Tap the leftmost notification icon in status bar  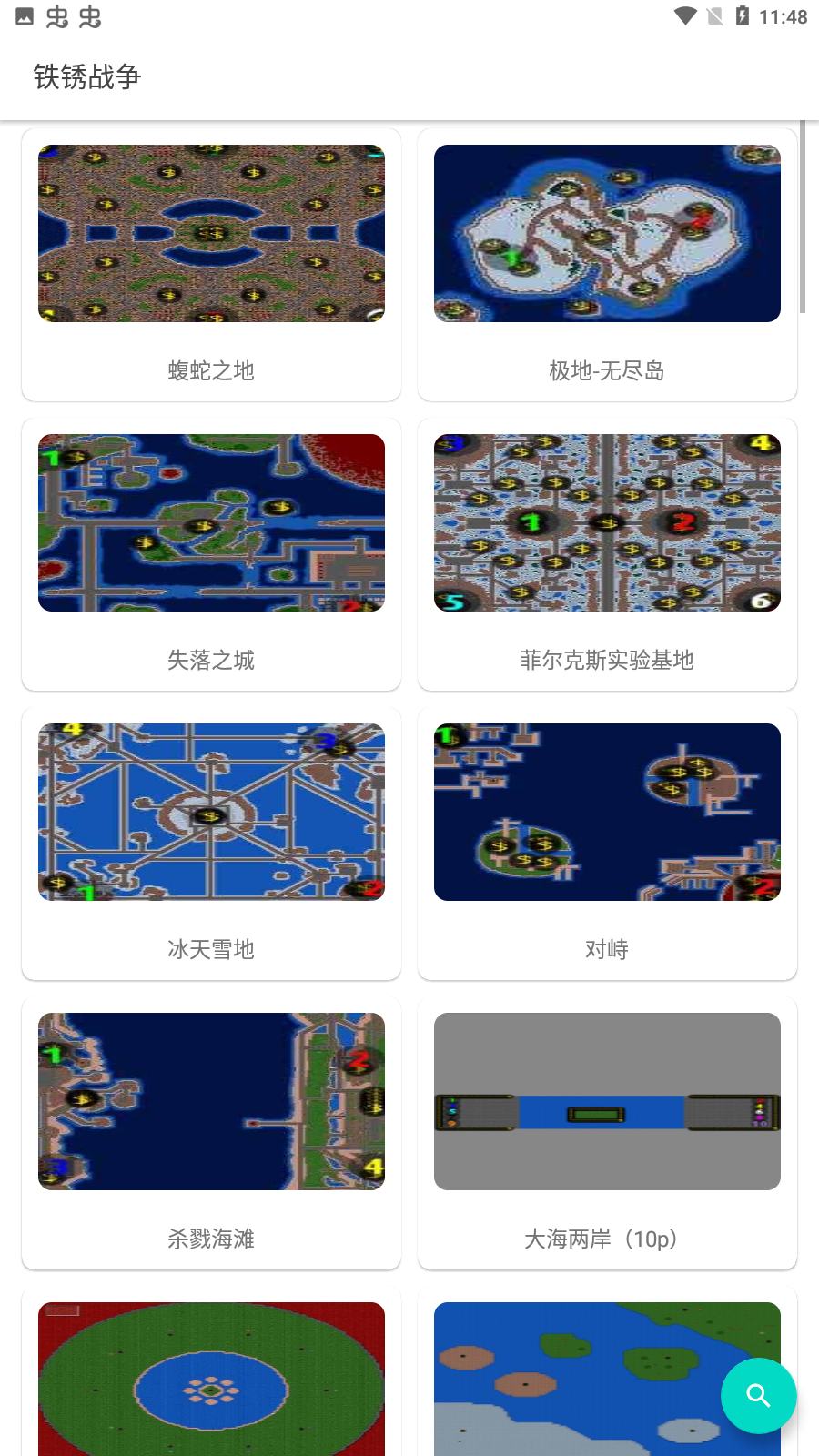[x=23, y=15]
